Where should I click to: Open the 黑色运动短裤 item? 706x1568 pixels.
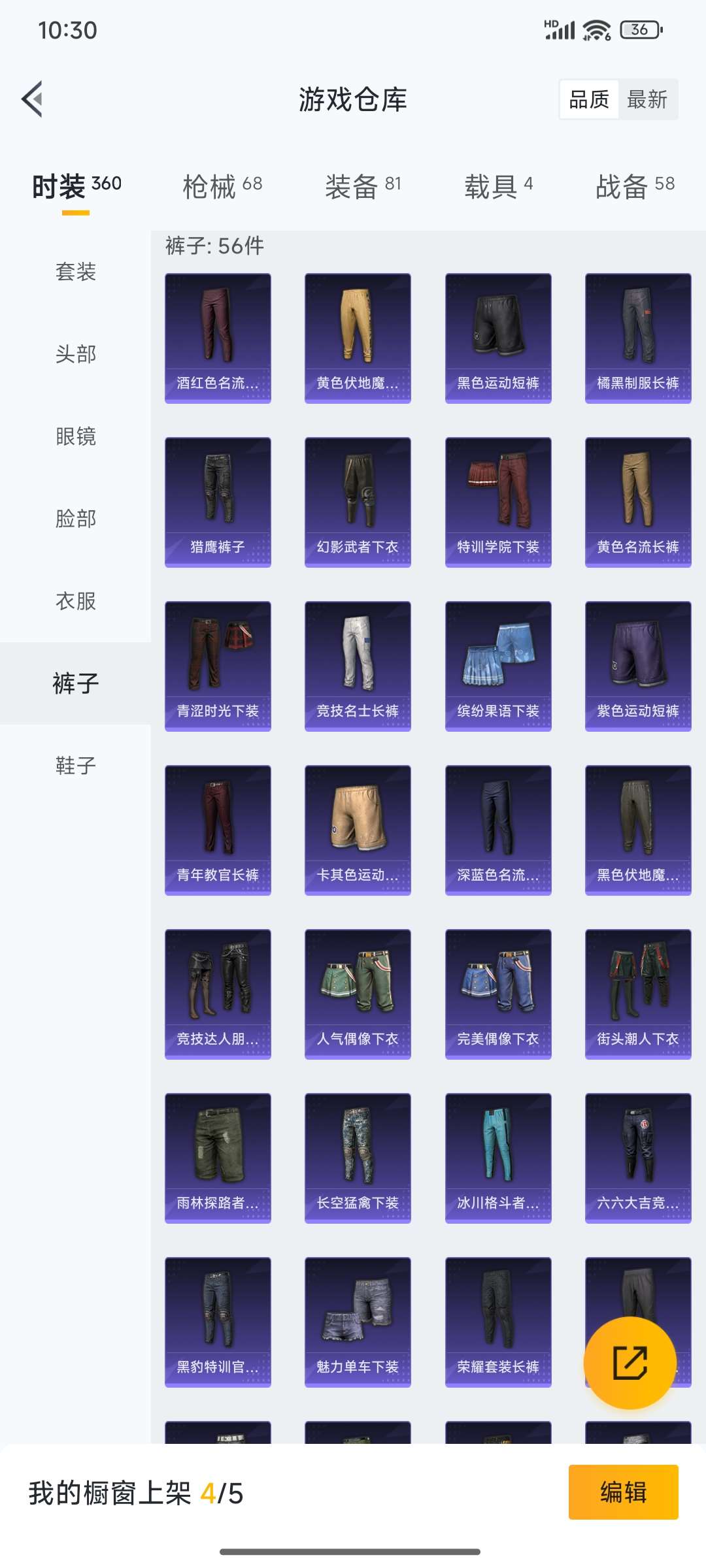[498, 338]
